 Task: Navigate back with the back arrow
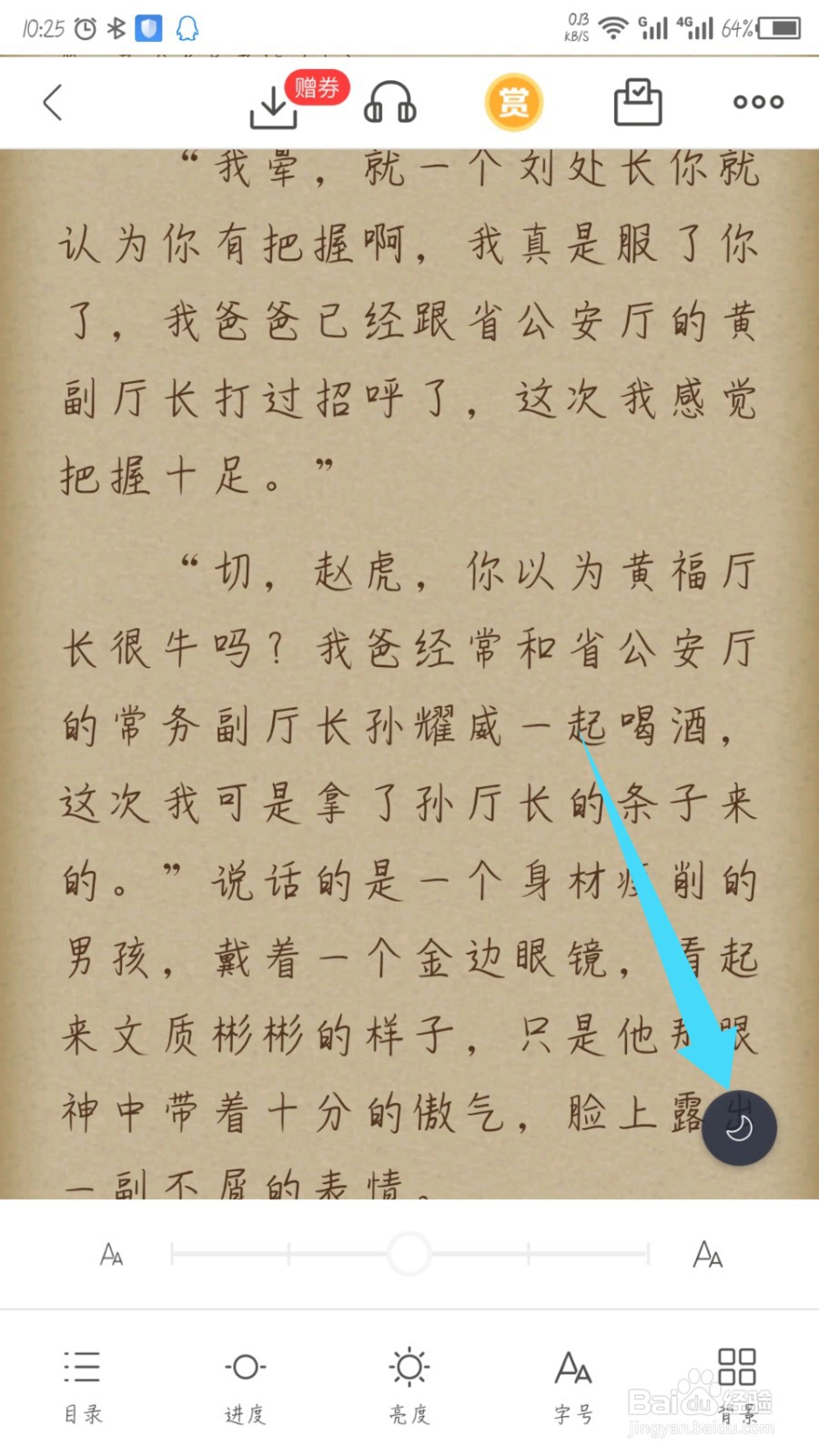pyautogui.click(x=52, y=102)
